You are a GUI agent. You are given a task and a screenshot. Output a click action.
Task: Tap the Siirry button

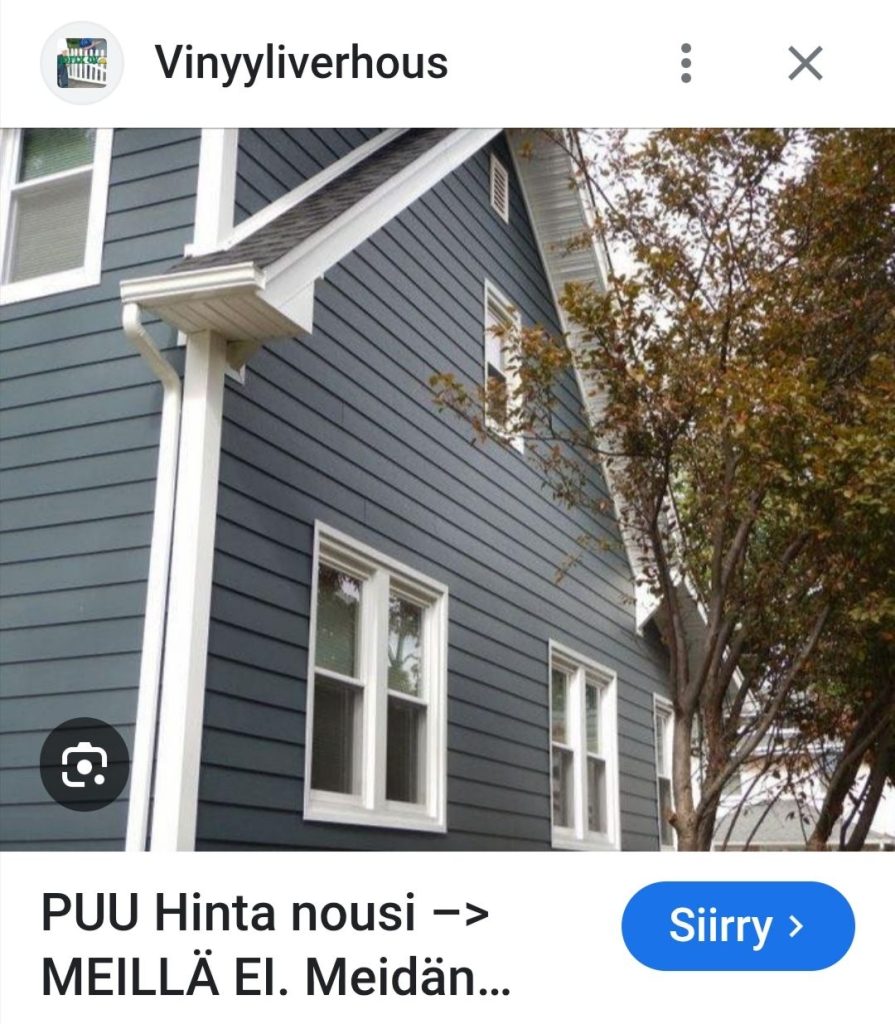point(737,926)
